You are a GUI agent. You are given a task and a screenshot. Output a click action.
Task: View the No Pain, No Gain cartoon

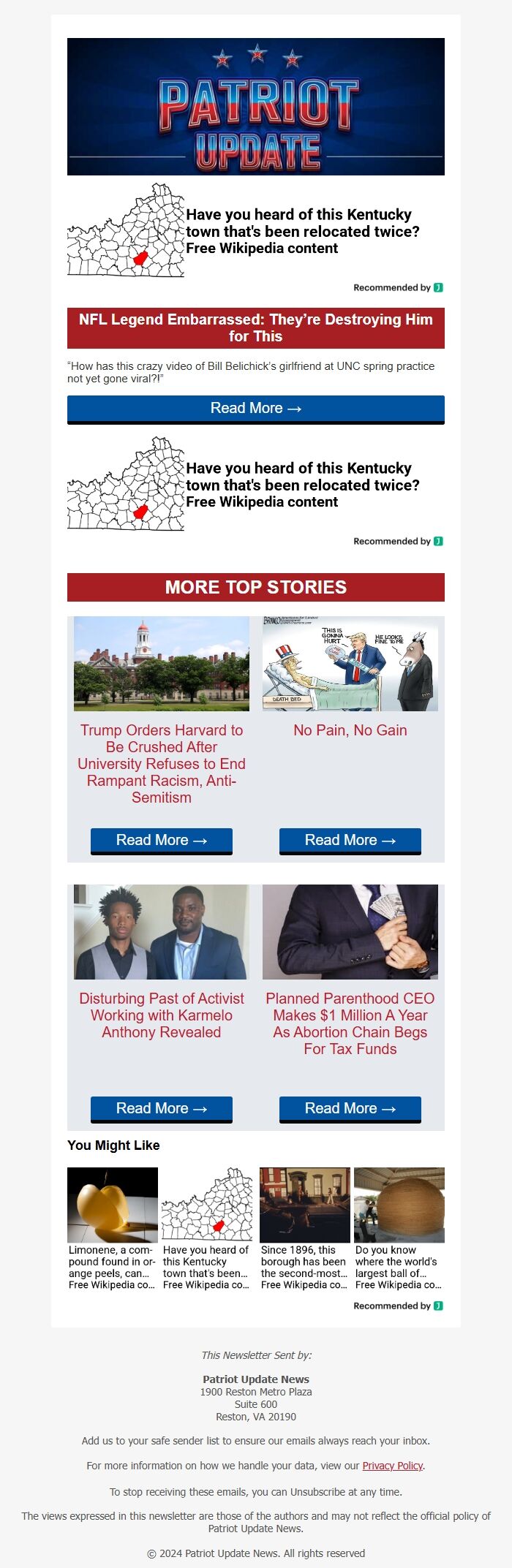click(350, 664)
